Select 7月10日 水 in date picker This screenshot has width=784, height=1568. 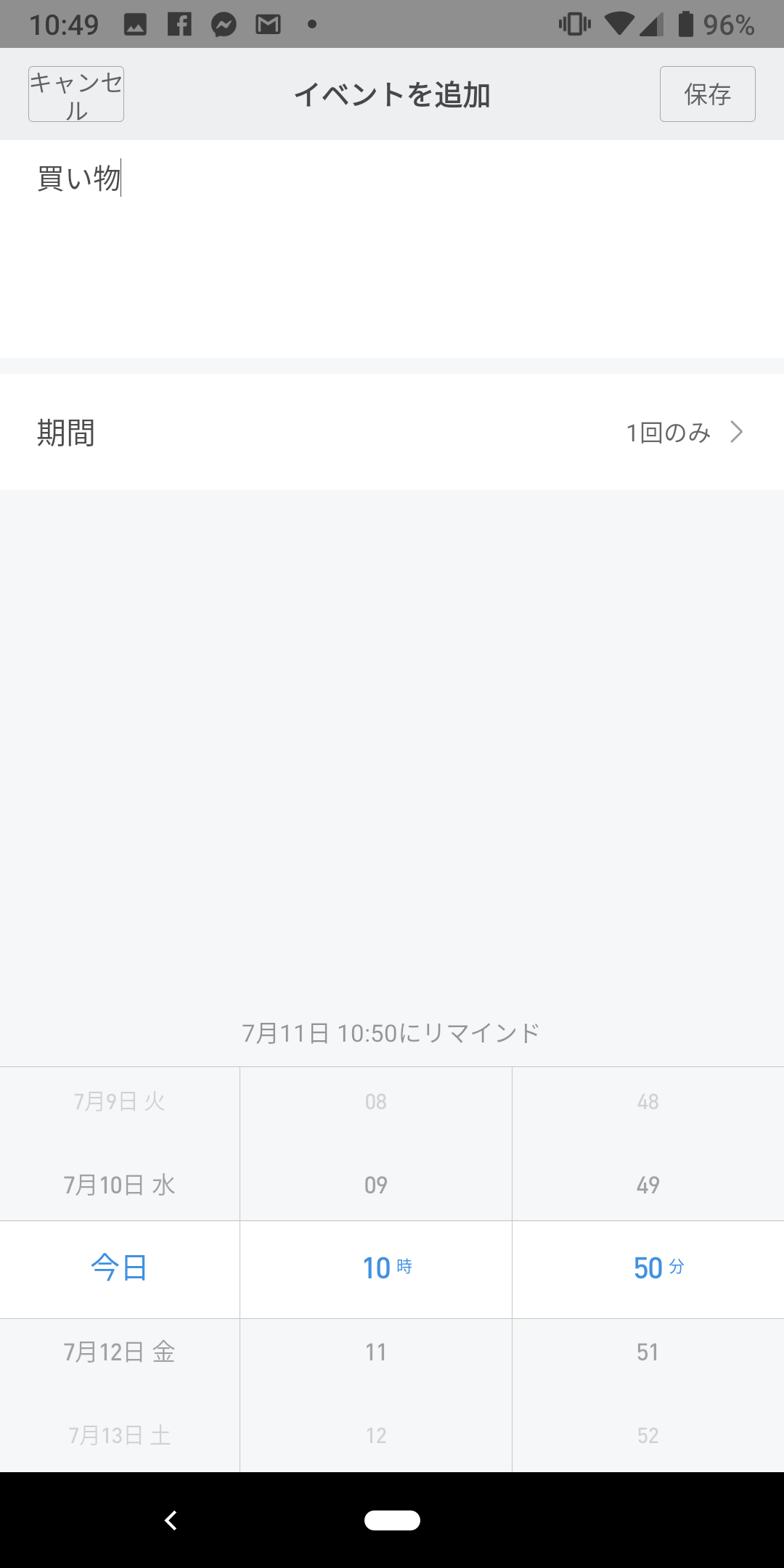[120, 1185]
